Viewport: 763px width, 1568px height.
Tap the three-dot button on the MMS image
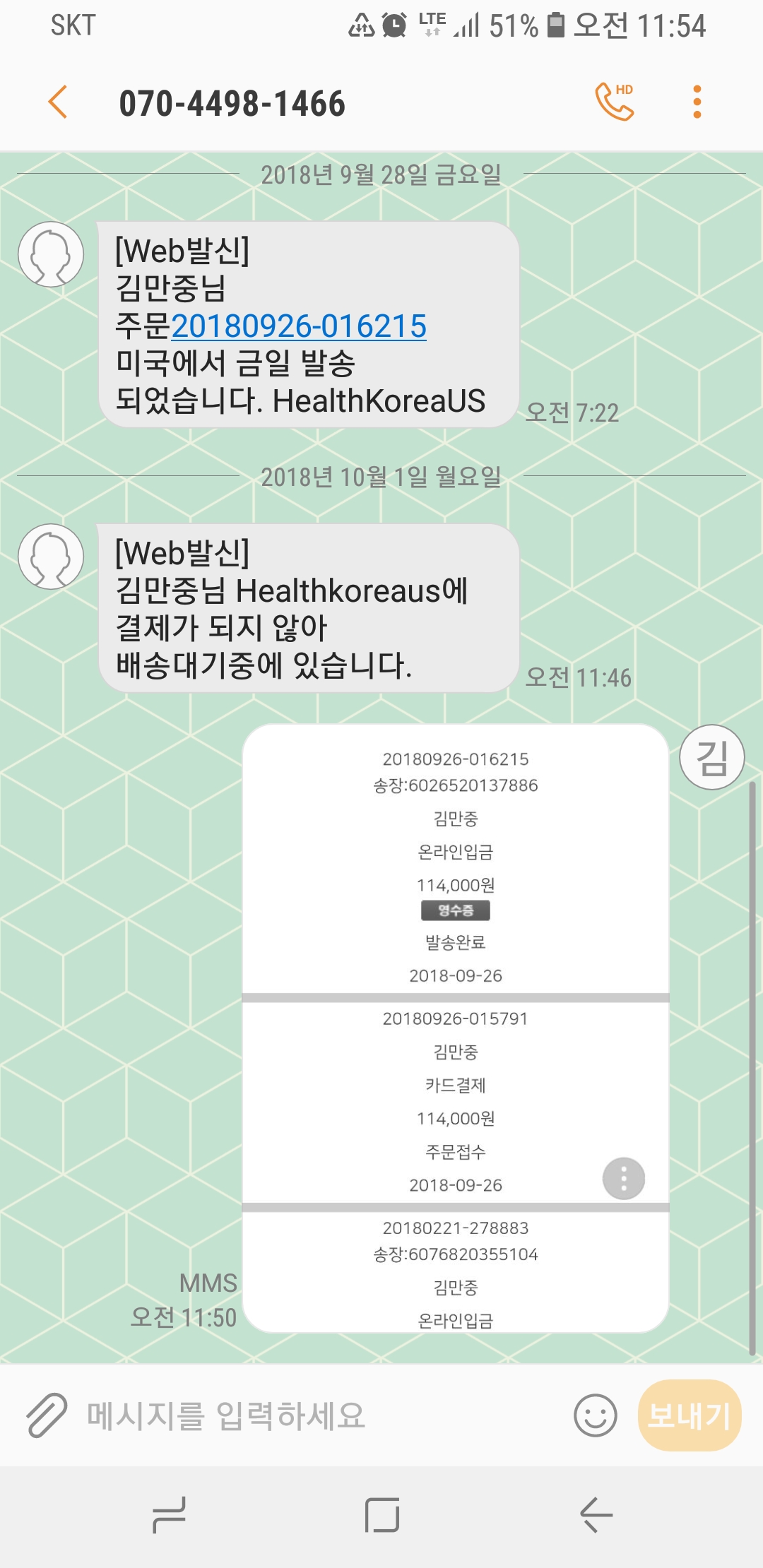pyautogui.click(x=623, y=1178)
